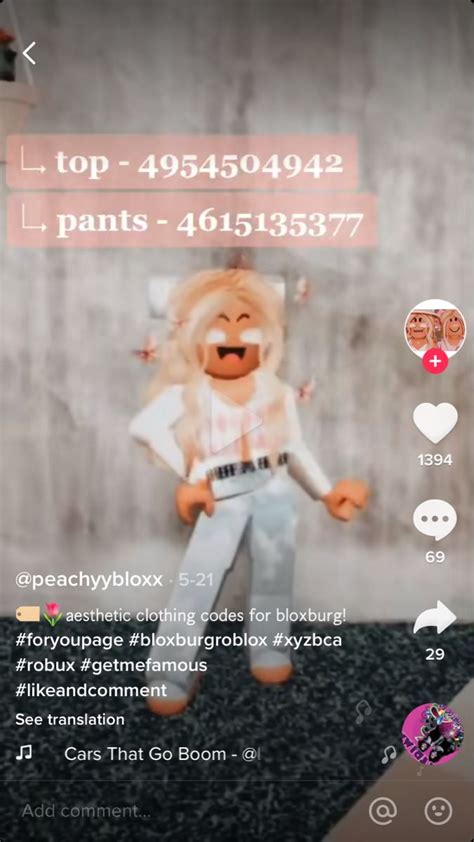Open the spinning sound disc

click(x=433, y=734)
